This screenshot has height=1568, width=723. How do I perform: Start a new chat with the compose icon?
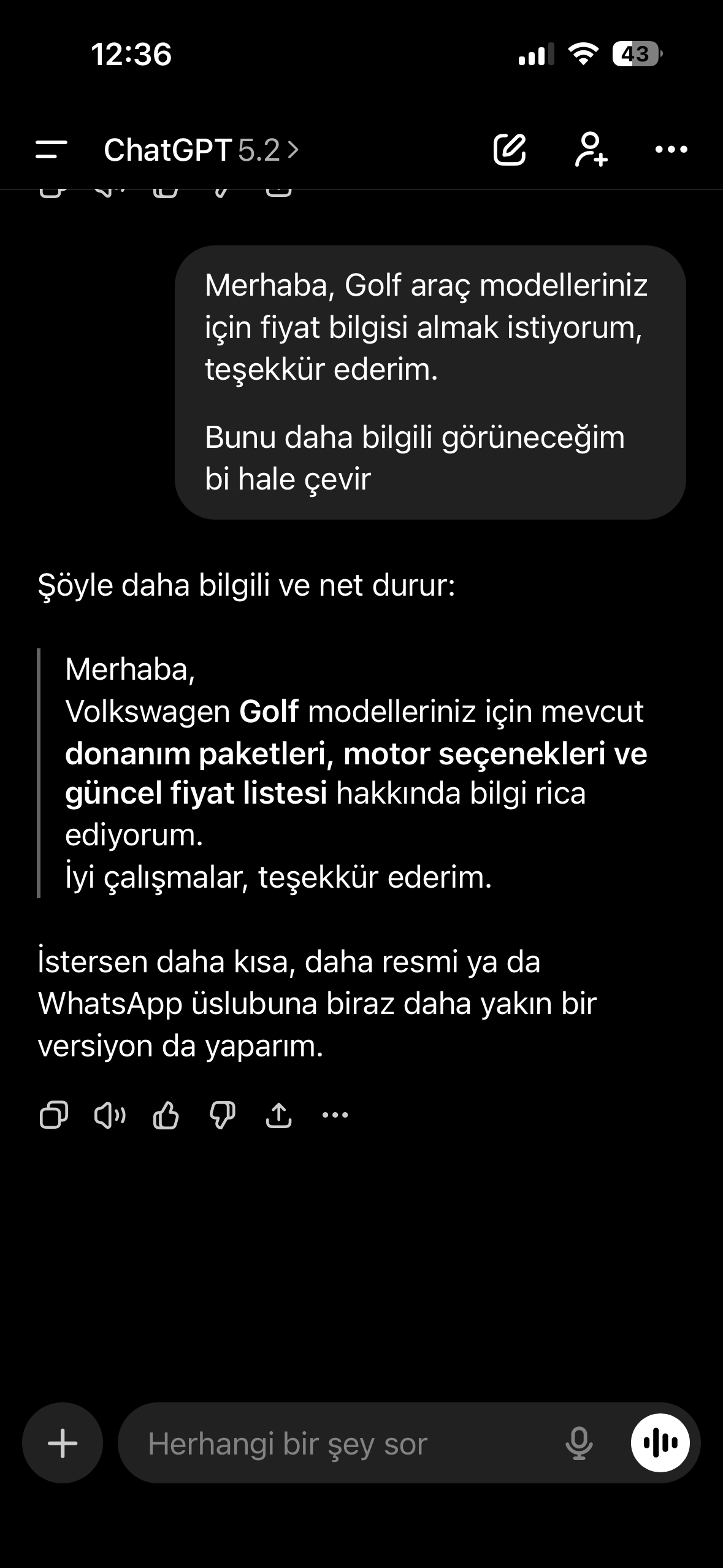pyautogui.click(x=510, y=149)
